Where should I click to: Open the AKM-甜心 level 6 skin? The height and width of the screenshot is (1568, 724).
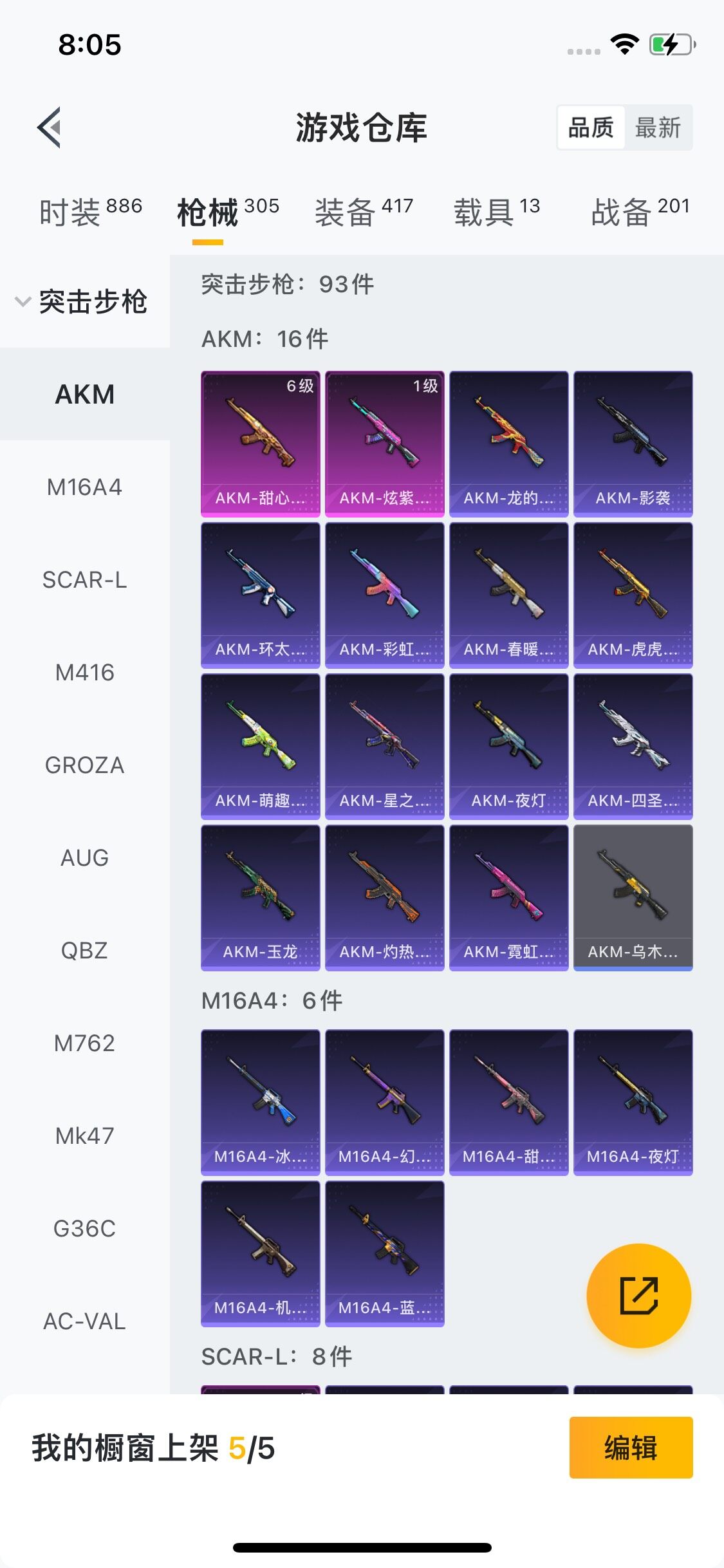260,443
